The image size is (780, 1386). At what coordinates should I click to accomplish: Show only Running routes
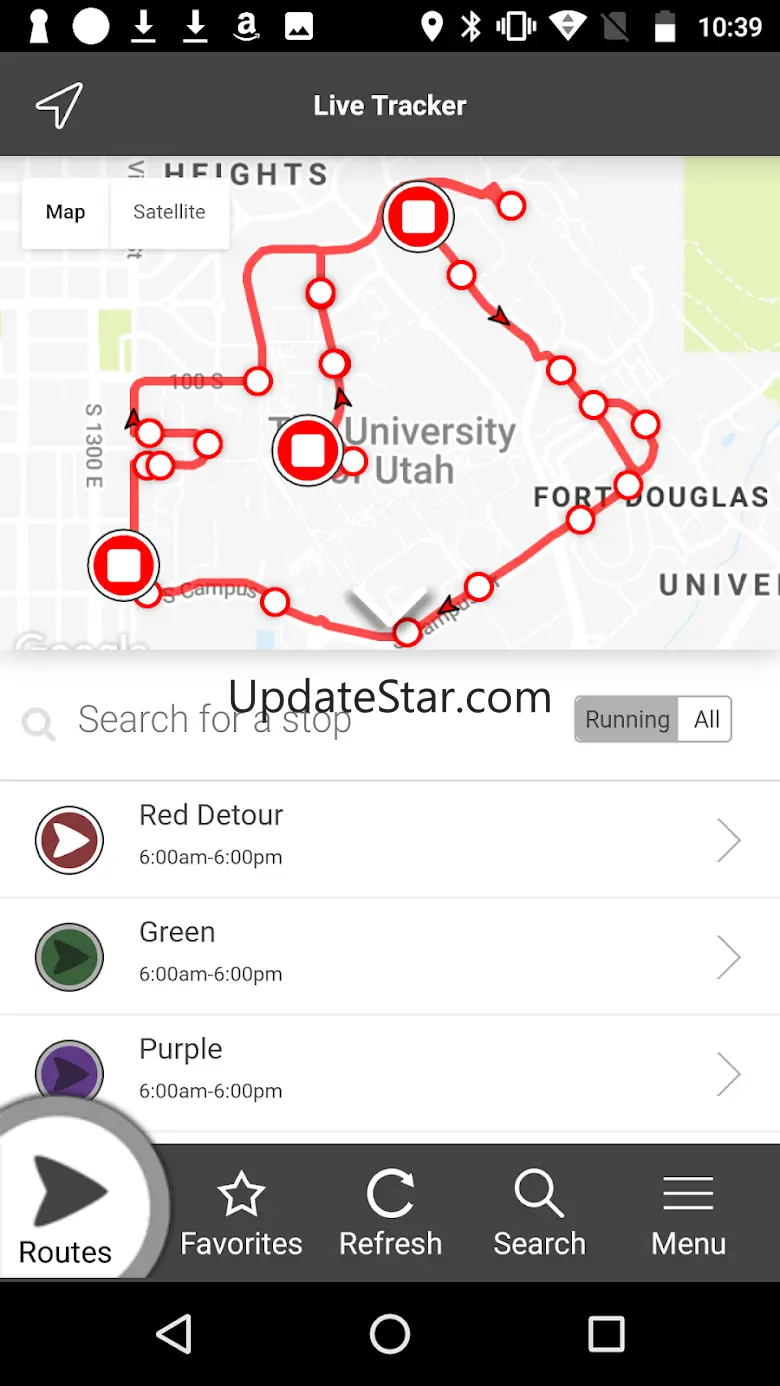[x=627, y=720]
